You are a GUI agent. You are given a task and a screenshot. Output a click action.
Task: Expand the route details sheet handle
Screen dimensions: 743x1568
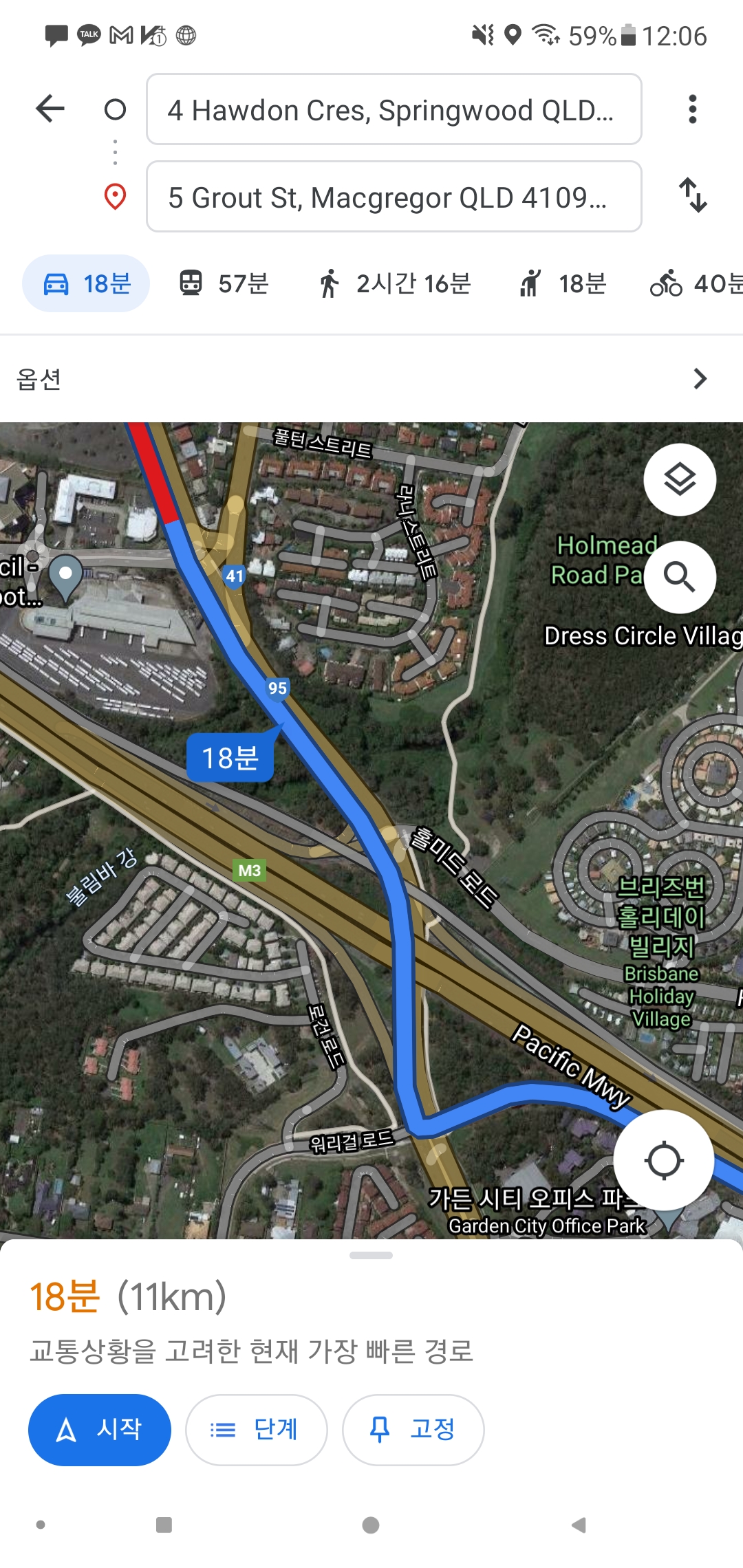pos(371,1255)
